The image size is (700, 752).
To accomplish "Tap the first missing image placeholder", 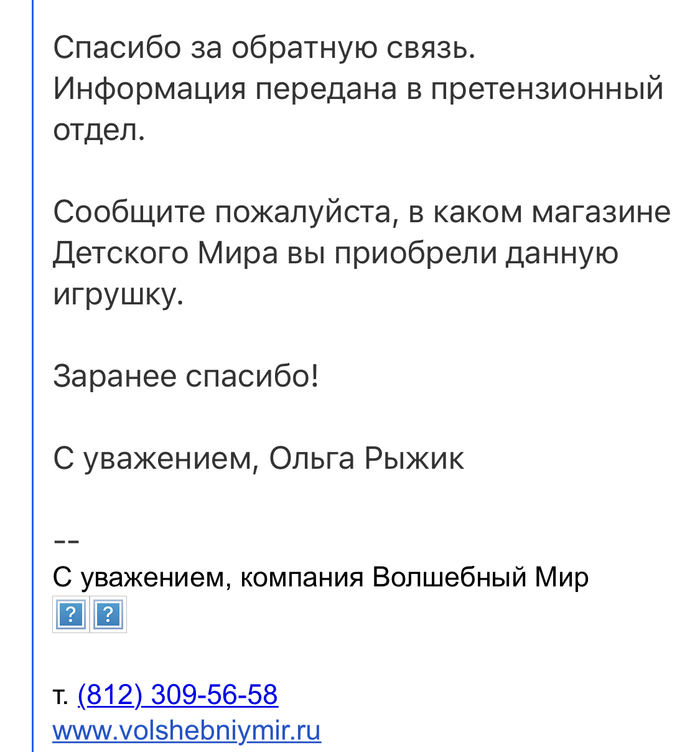I will click(71, 614).
